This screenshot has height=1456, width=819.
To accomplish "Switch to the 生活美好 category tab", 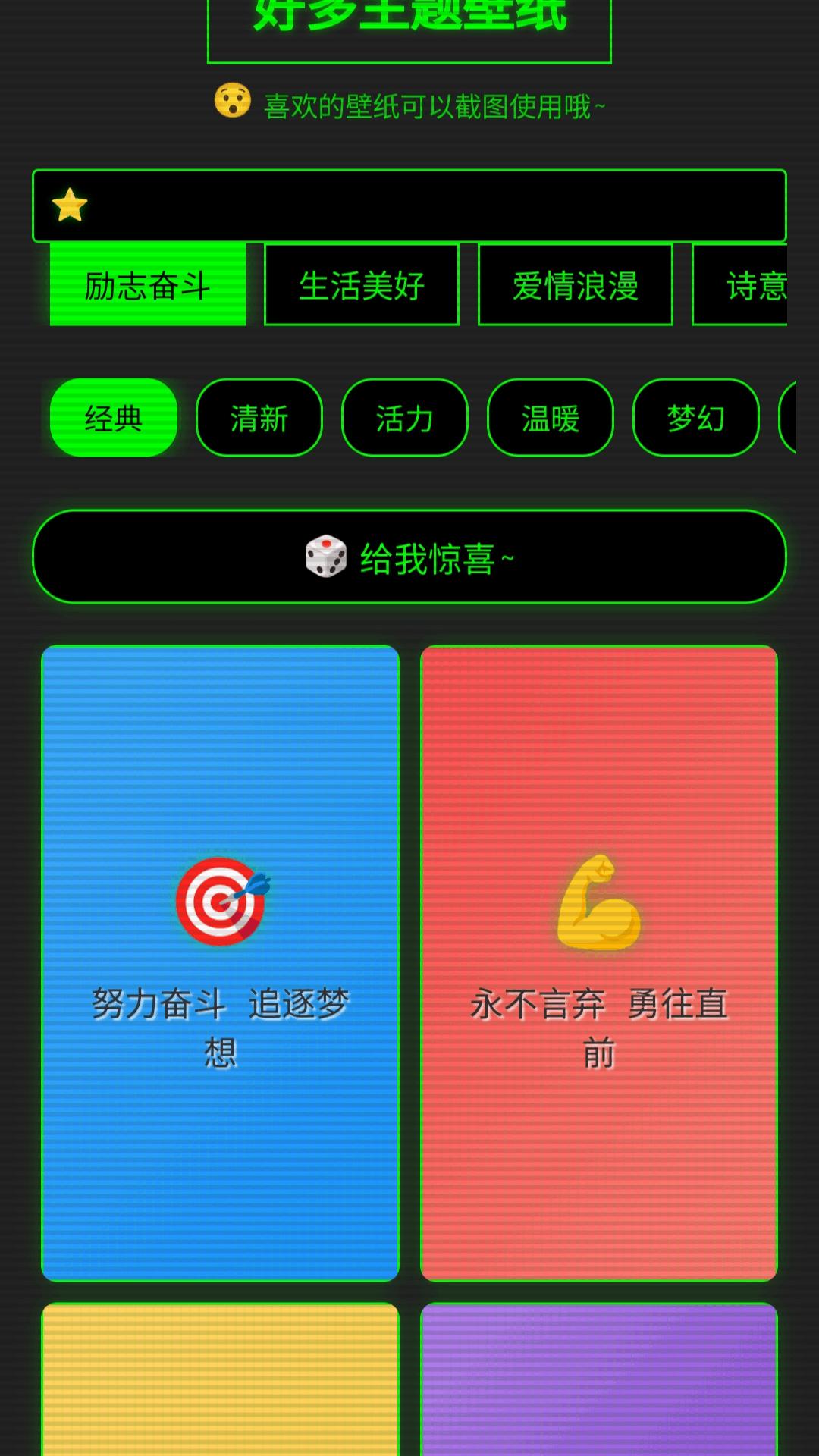I will click(361, 286).
